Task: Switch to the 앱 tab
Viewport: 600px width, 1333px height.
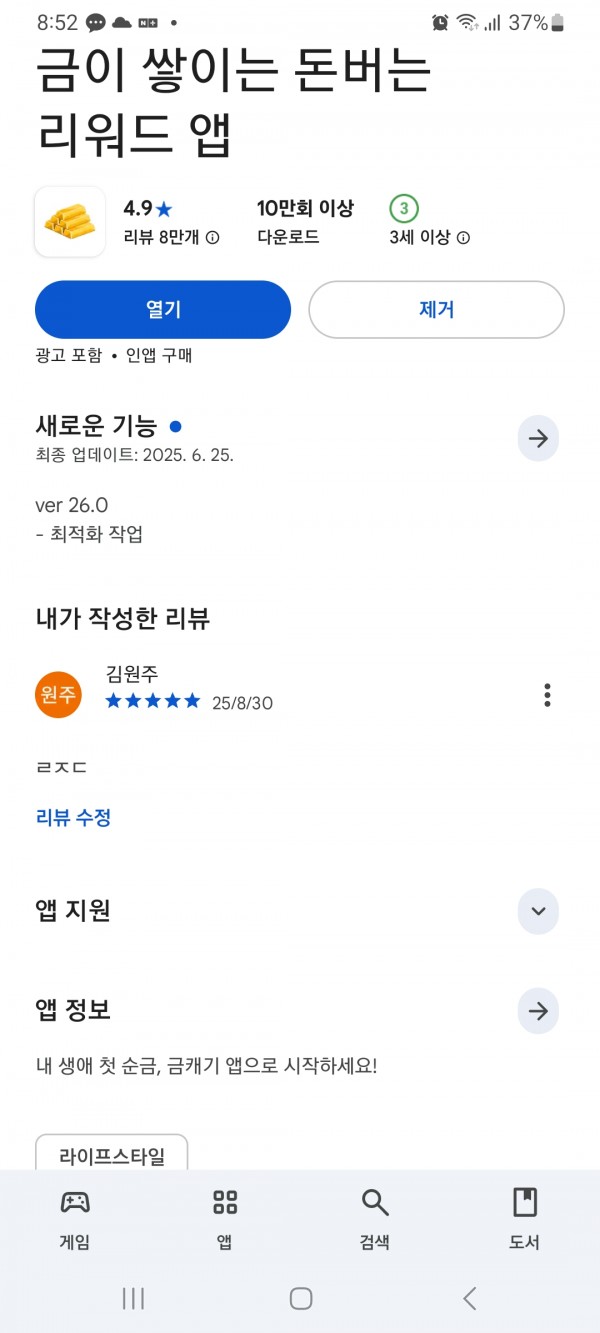Action: (x=225, y=1219)
